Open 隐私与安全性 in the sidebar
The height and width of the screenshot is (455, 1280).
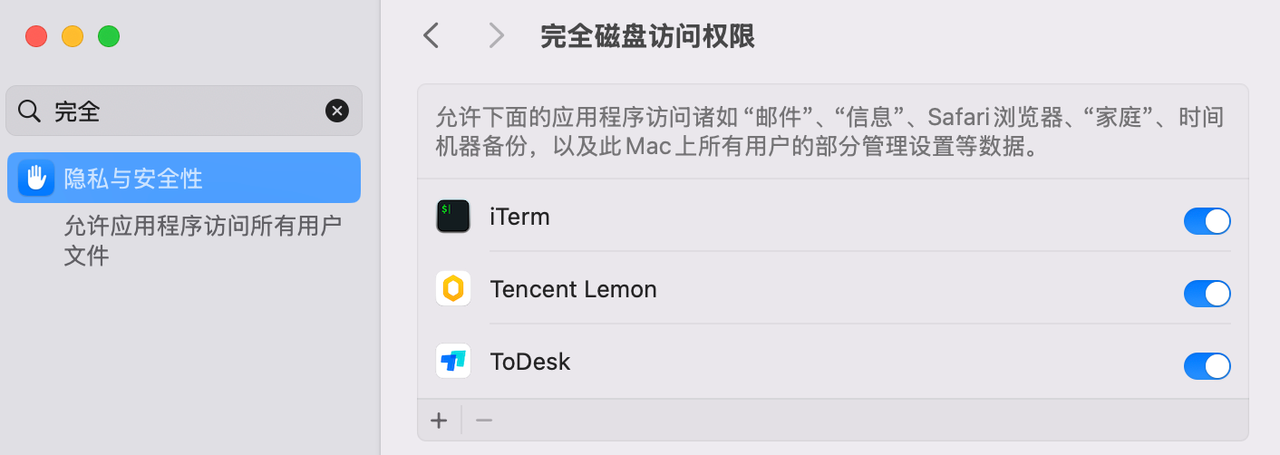pos(184,178)
